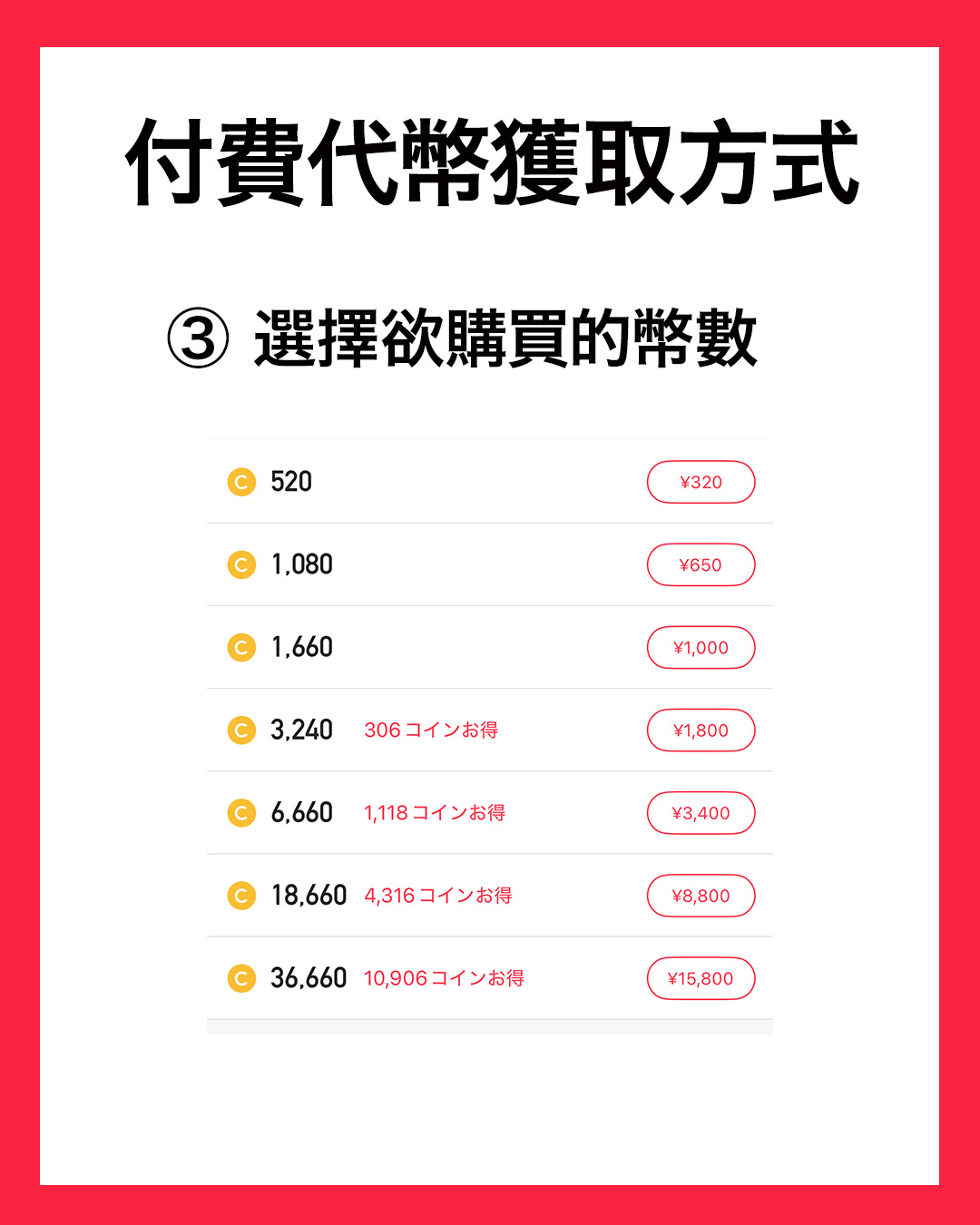This screenshot has width=980, height=1225.
Task: Click the coin icon beside 36,660
Action: coord(240,977)
